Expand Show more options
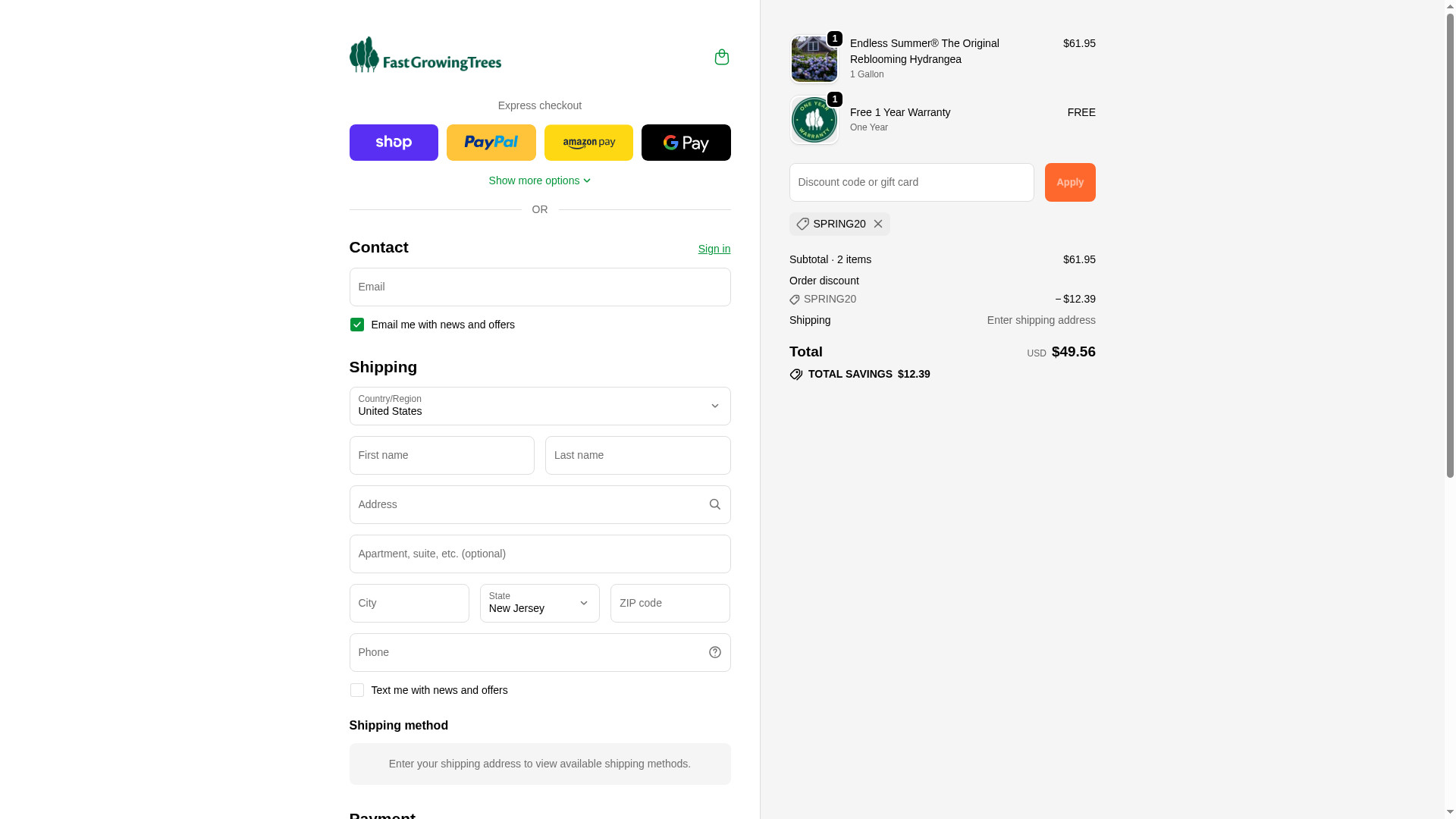Viewport: 1456px width, 819px height. (539, 180)
